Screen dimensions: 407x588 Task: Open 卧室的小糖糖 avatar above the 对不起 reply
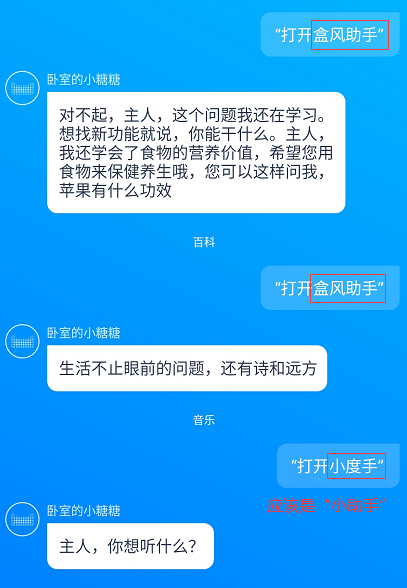pos(22,88)
